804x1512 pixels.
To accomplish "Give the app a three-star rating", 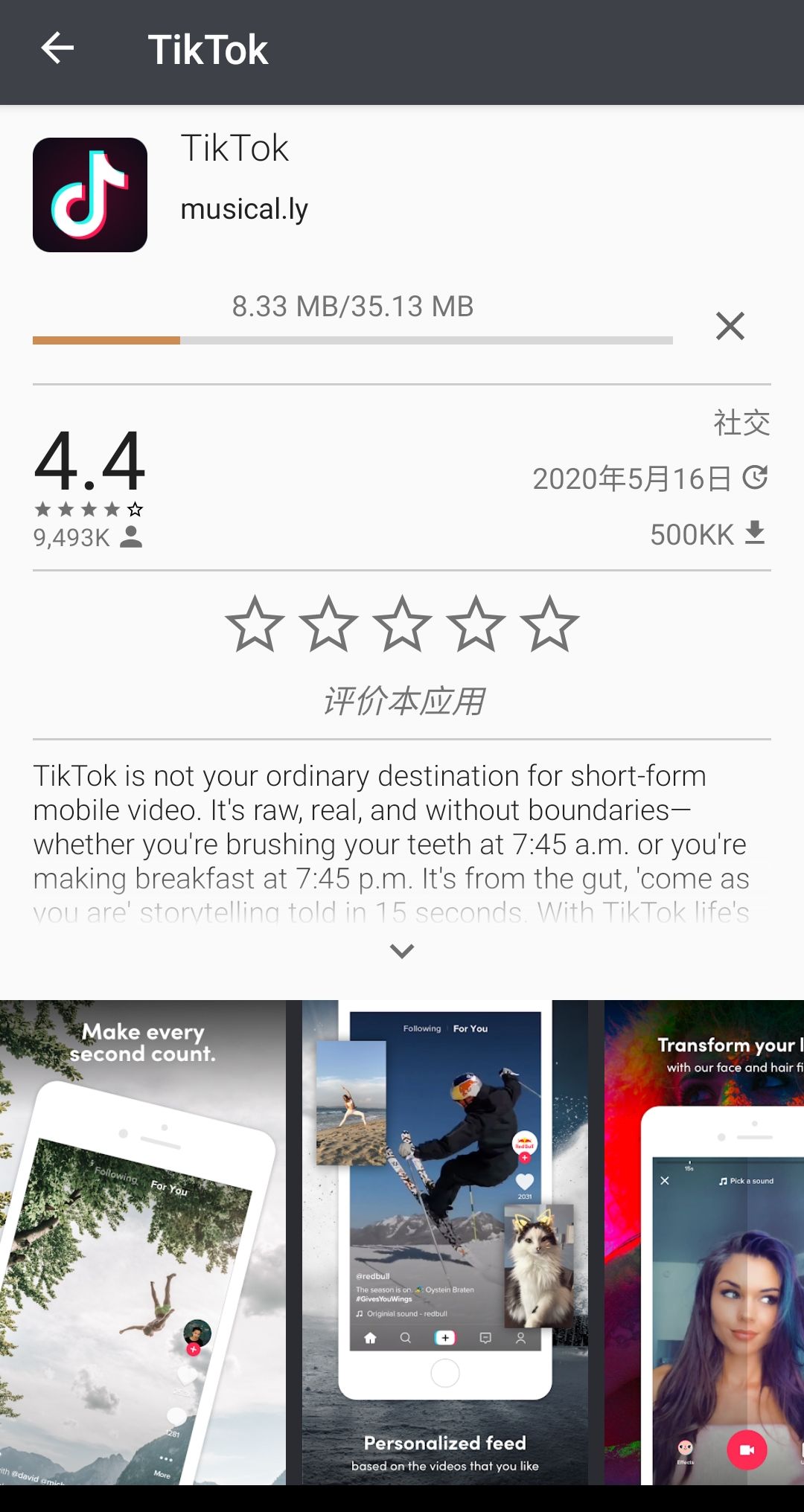I will [402, 624].
